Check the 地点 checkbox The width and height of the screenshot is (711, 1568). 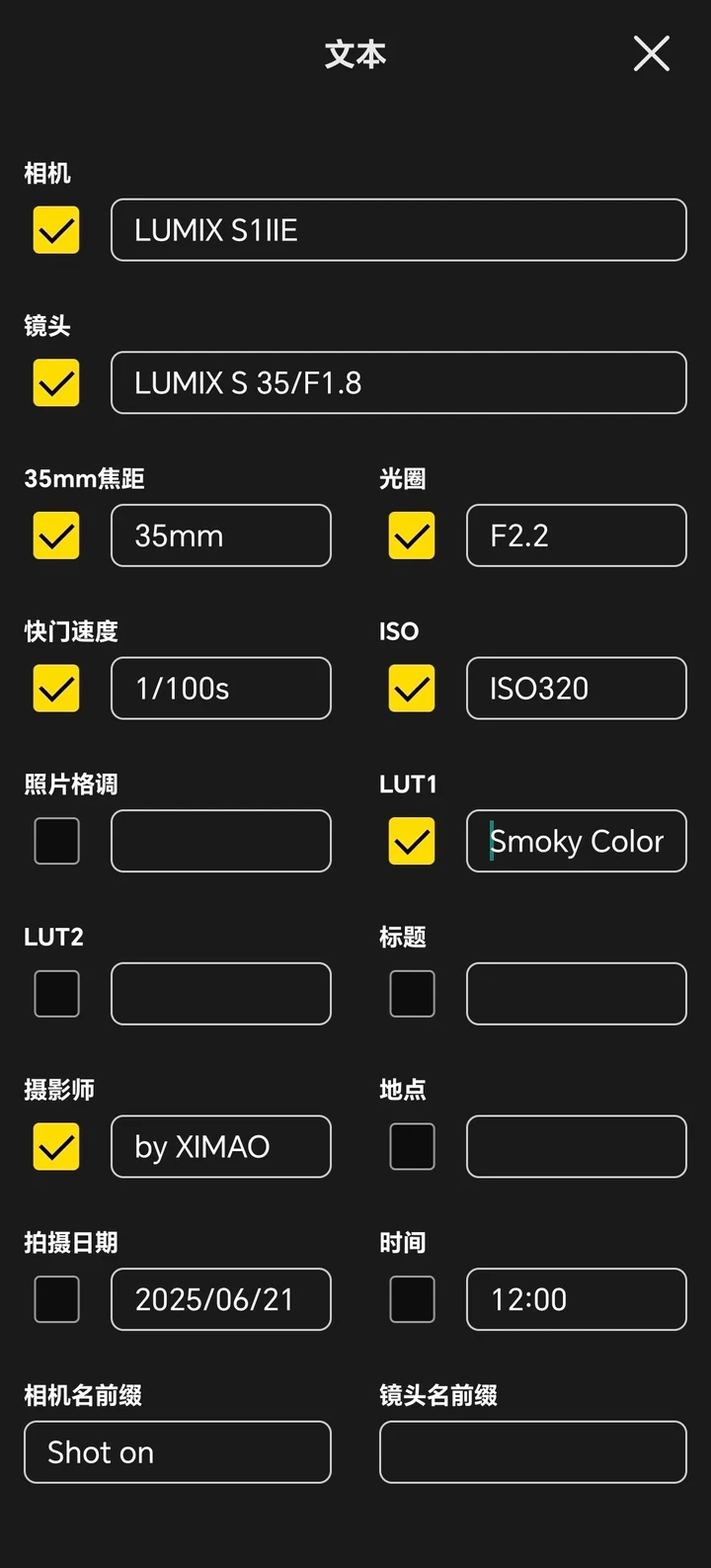(412, 1146)
